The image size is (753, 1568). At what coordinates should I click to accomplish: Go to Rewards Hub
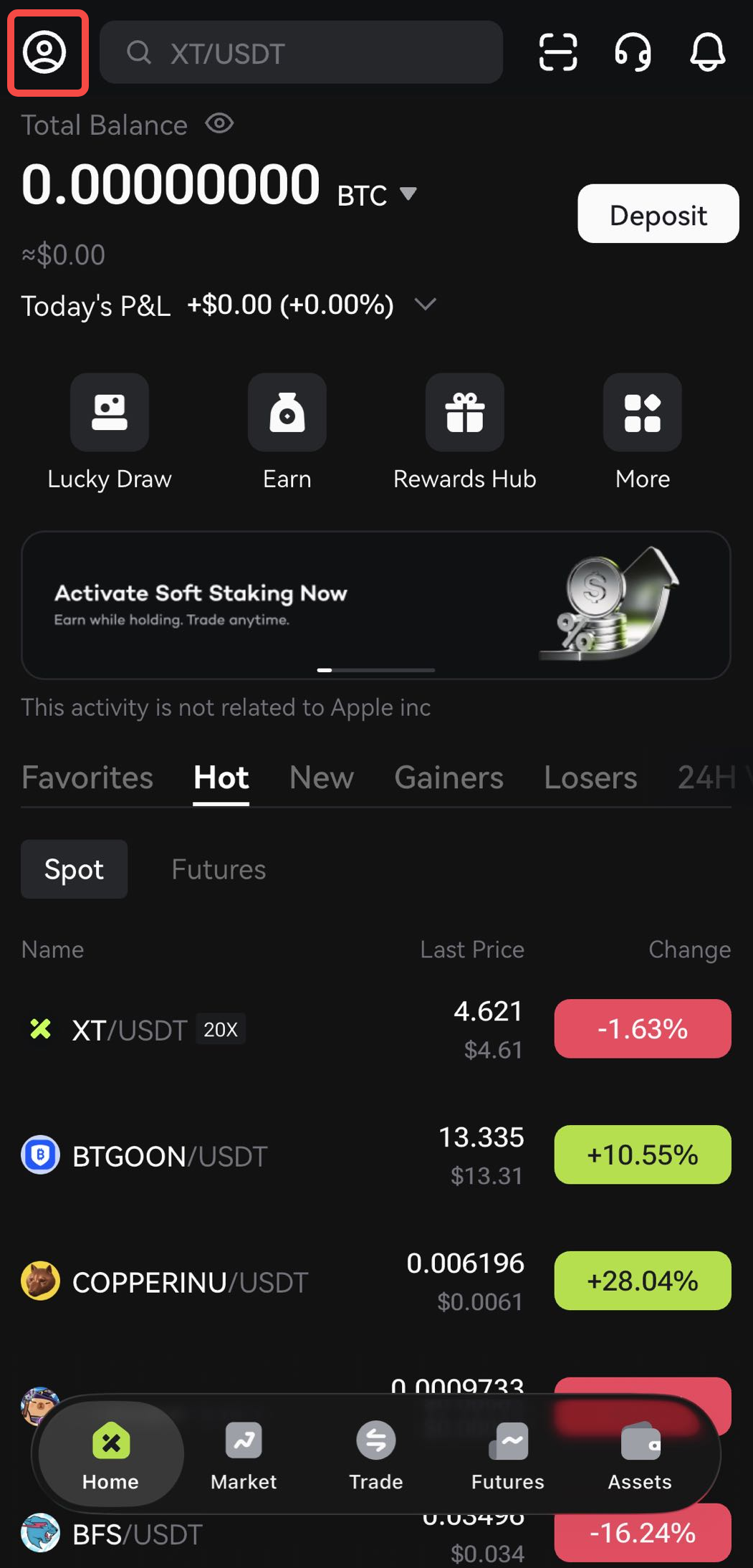(x=465, y=431)
